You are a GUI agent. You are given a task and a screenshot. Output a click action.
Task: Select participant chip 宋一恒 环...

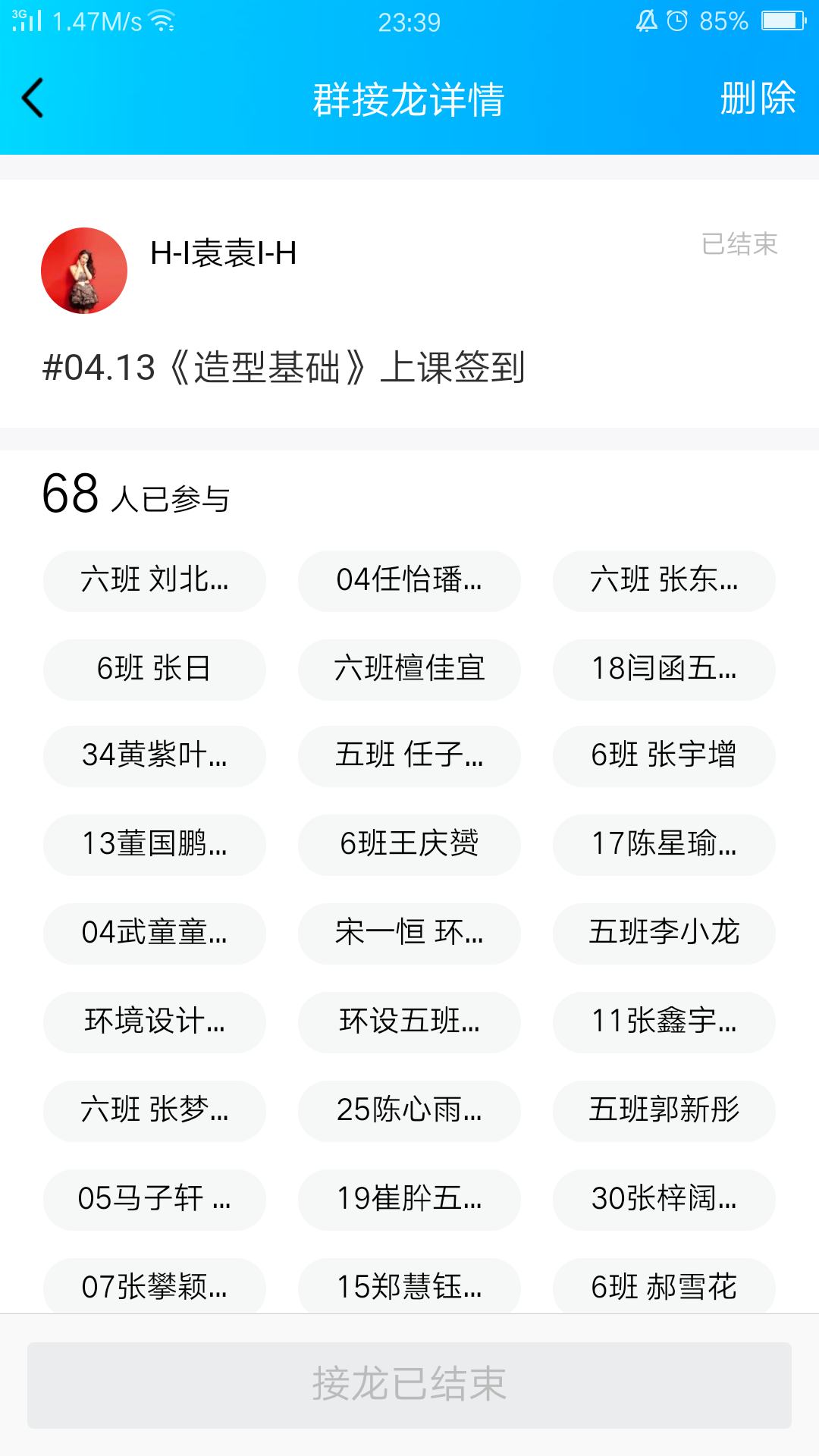coord(409,933)
